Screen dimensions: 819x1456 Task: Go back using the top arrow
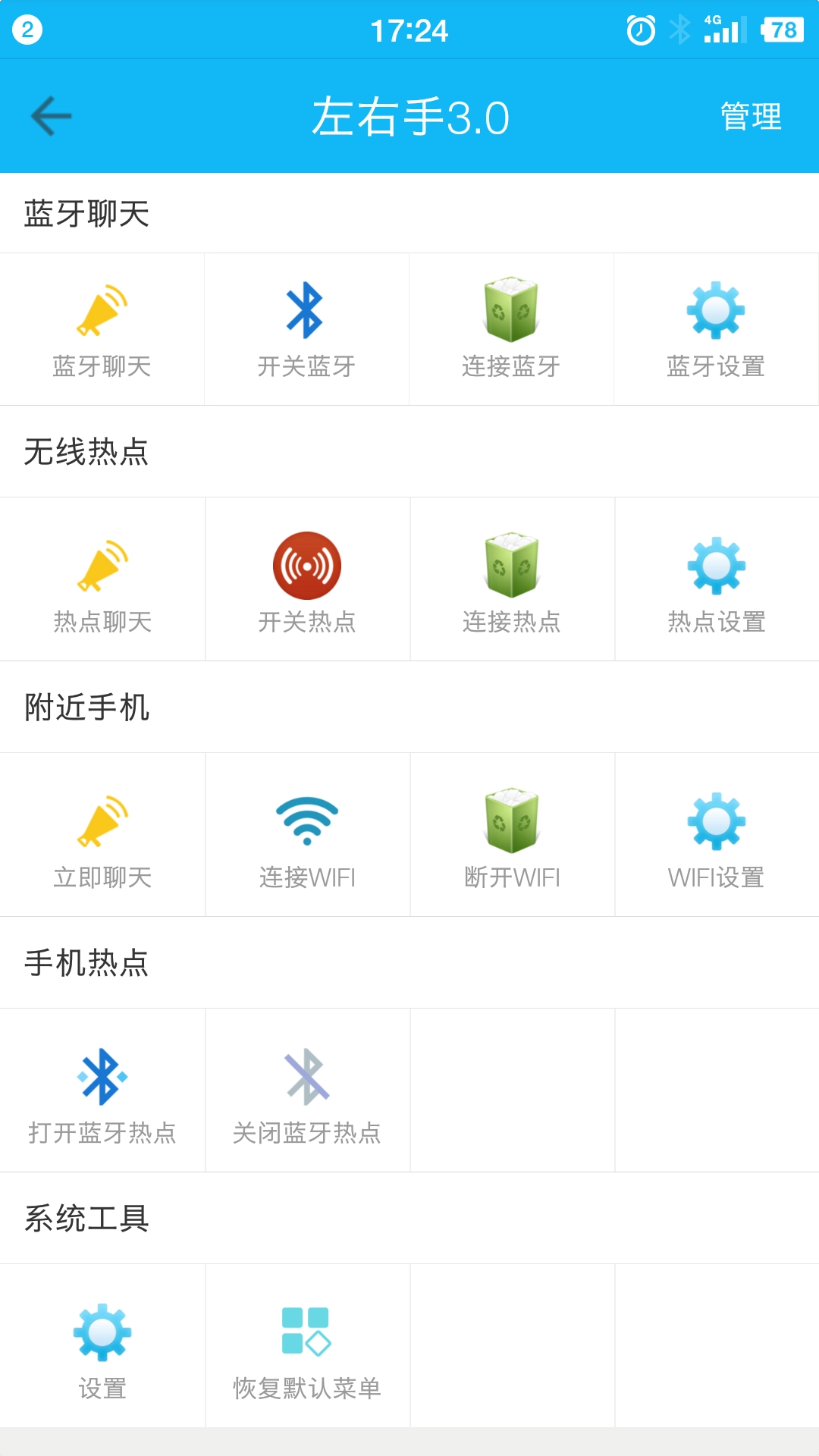(52, 116)
